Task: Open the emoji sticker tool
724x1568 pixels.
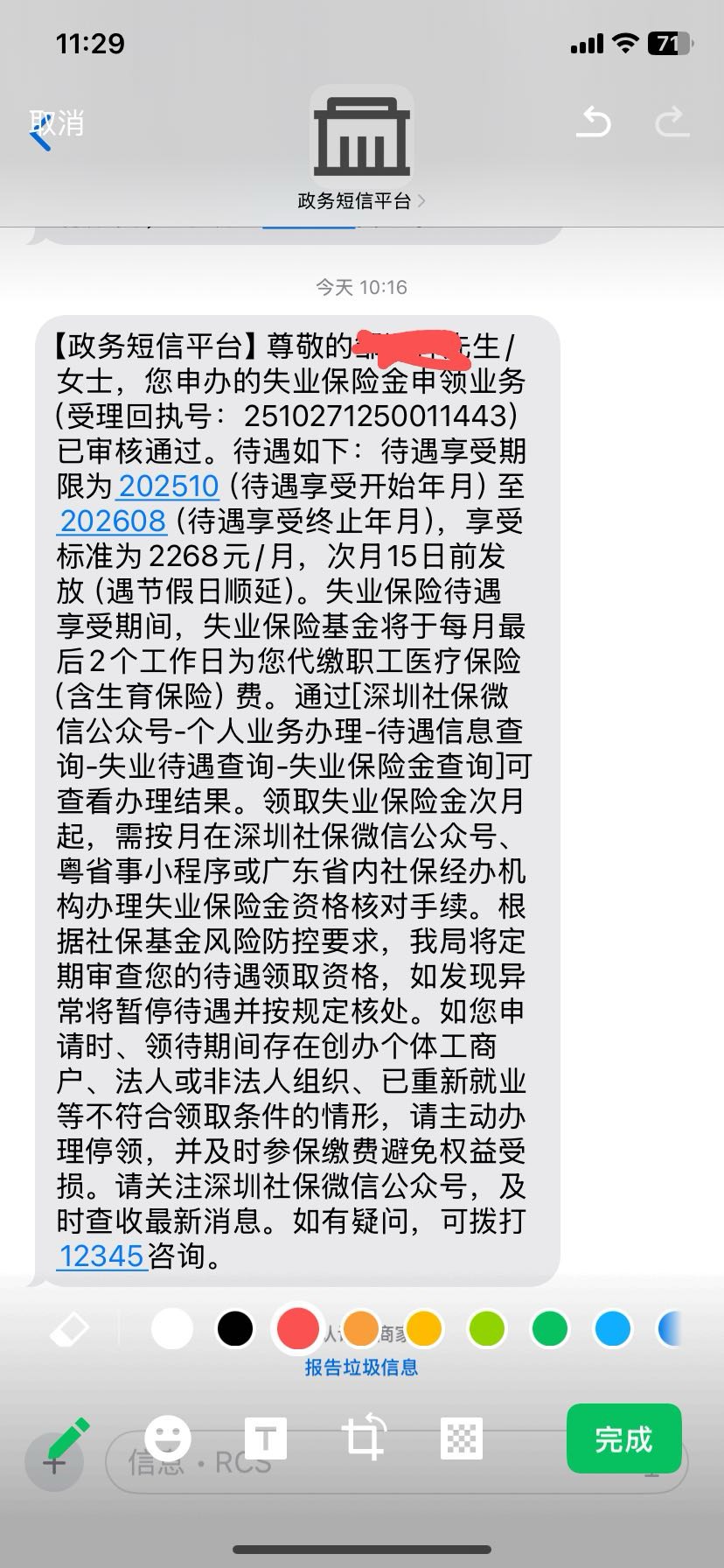Action: 167,1438
